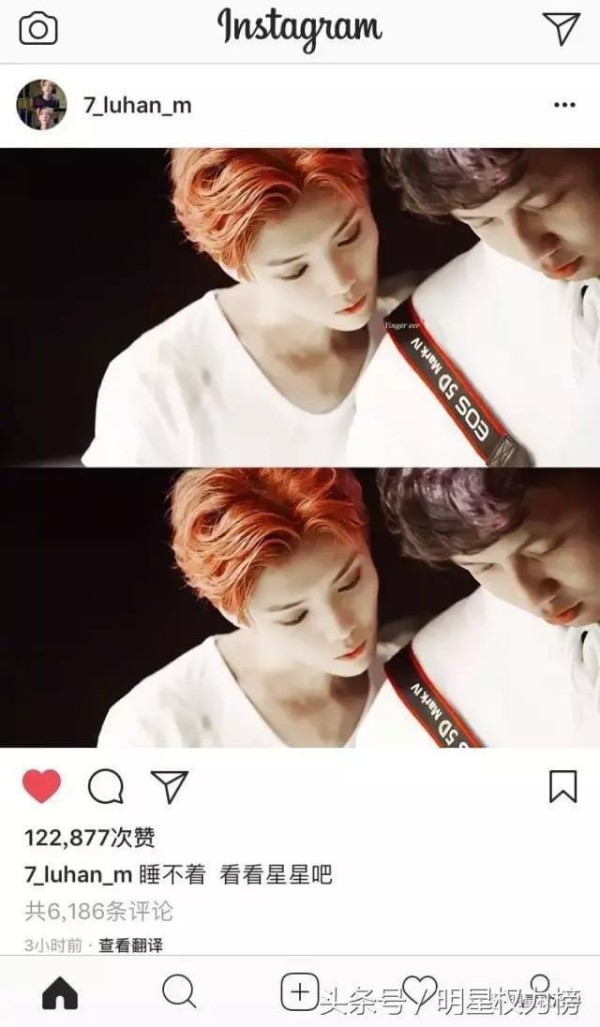
Task: Tap the 7_luhan_m username above the post
Action: (x=138, y=105)
